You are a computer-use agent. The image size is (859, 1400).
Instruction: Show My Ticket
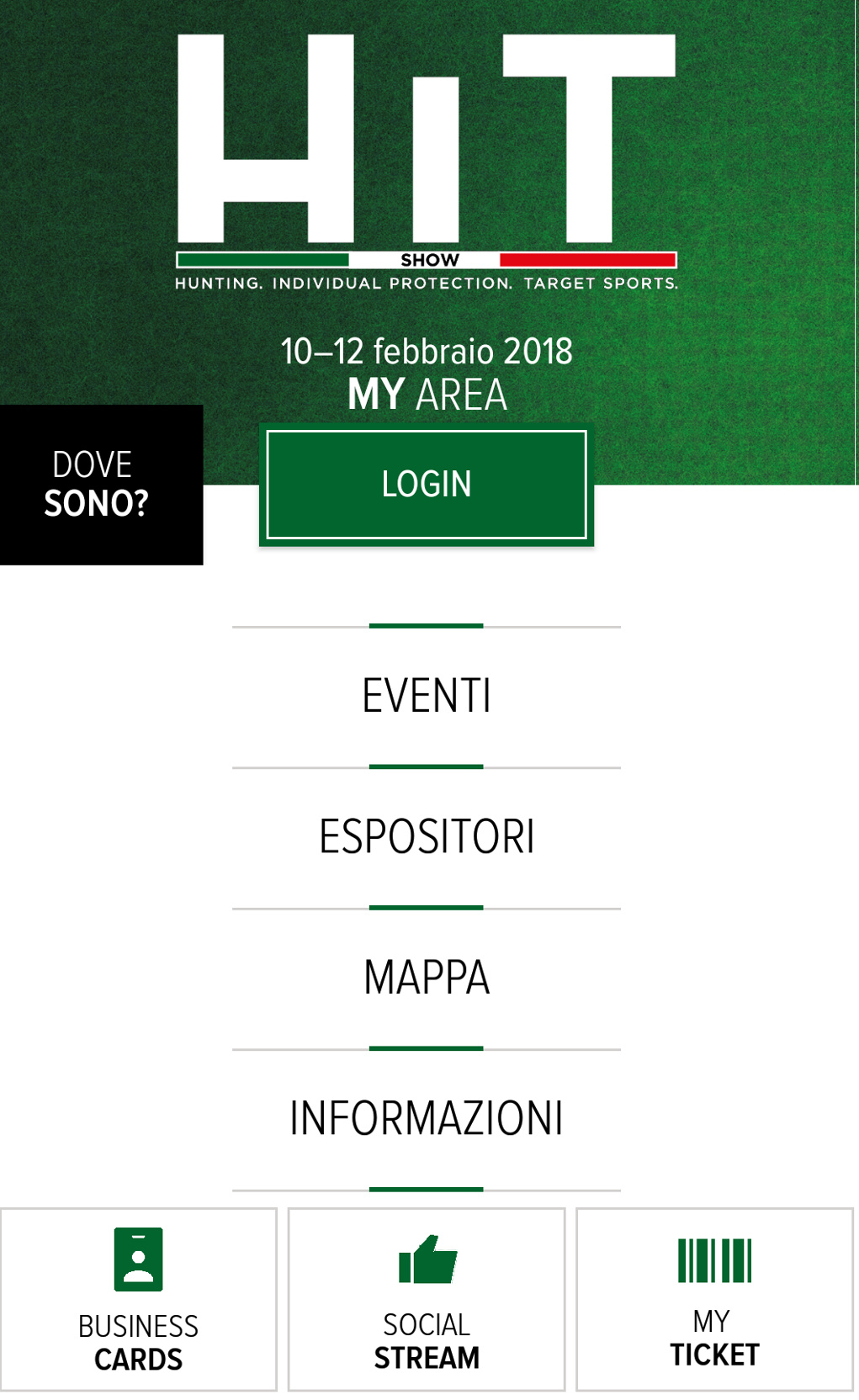[x=714, y=1300]
